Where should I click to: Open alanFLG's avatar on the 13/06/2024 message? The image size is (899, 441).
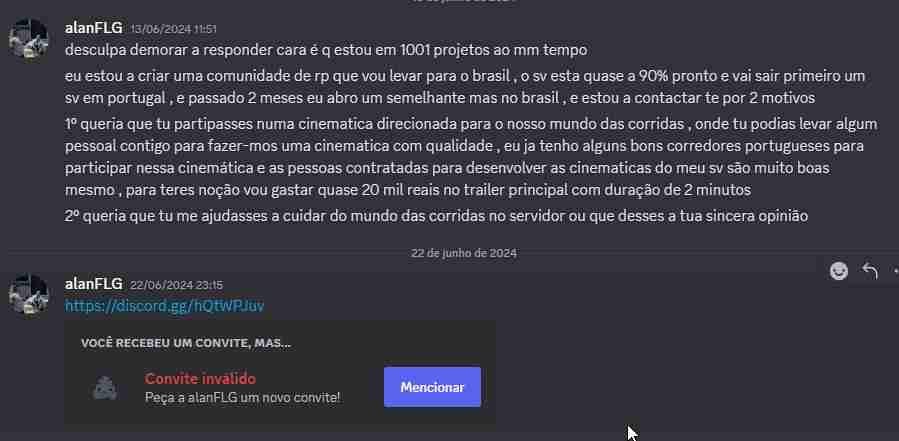click(x=28, y=40)
